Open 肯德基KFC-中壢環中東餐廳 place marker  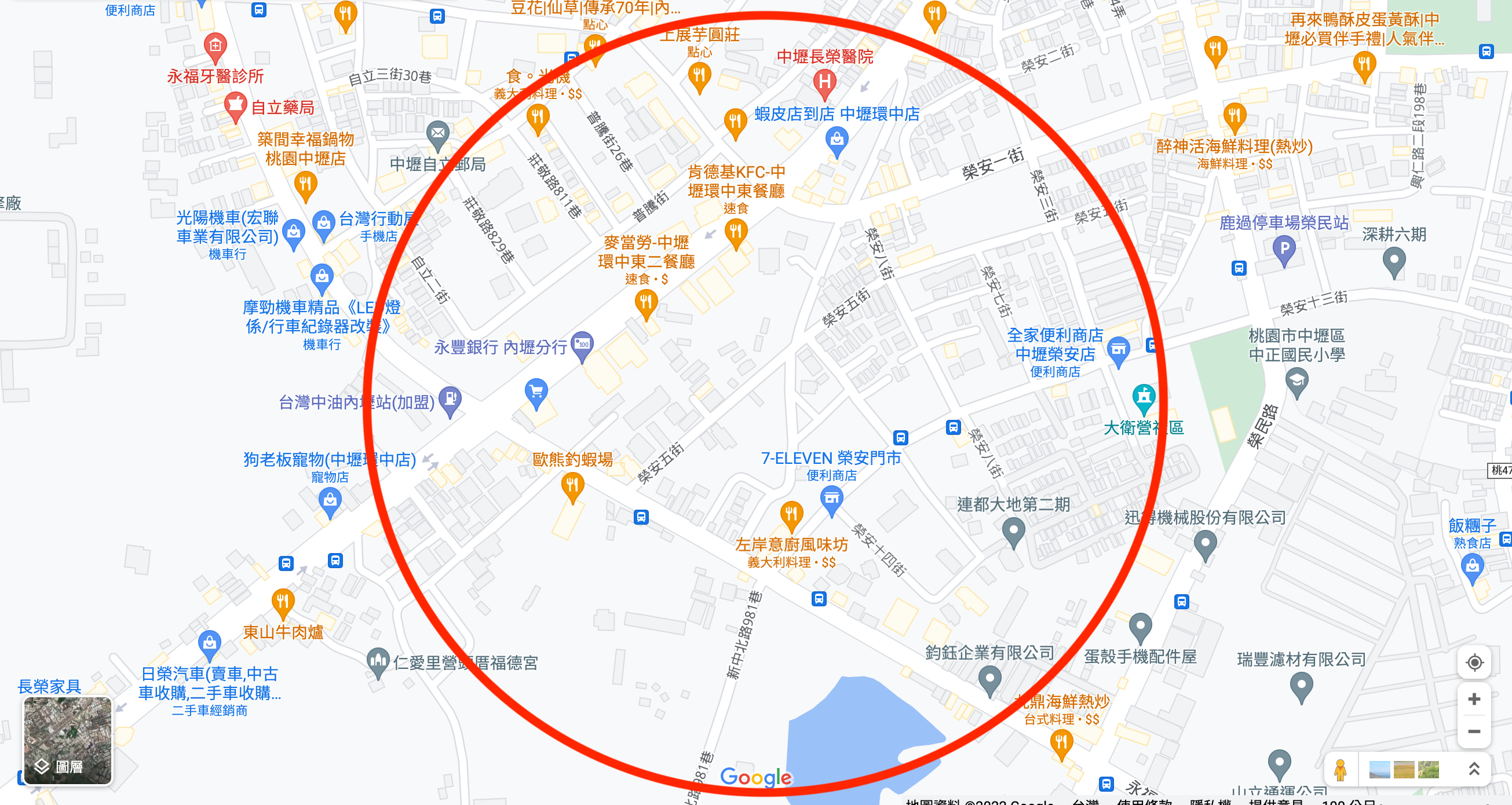click(x=736, y=232)
